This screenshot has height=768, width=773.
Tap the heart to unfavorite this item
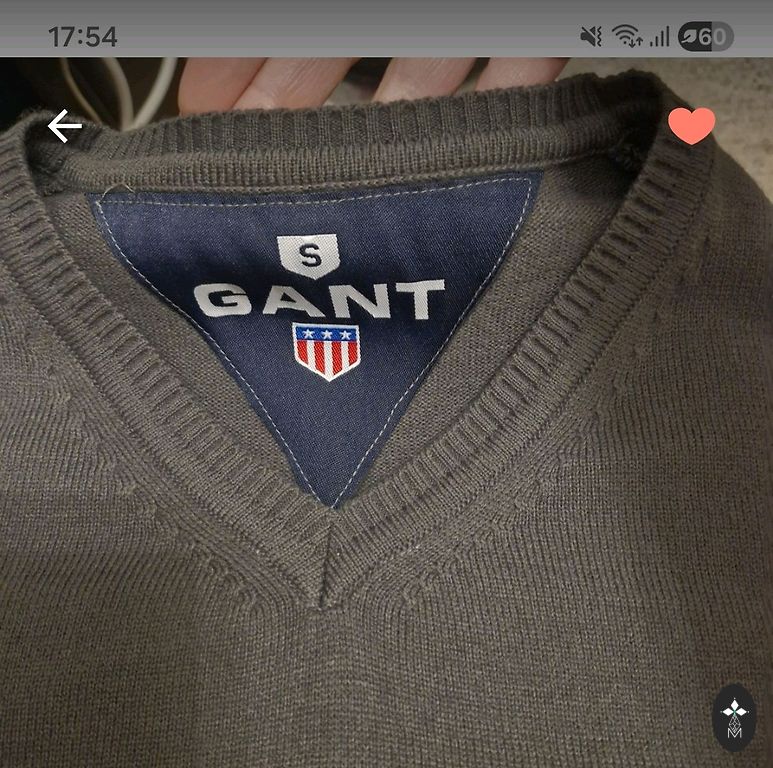[691, 126]
